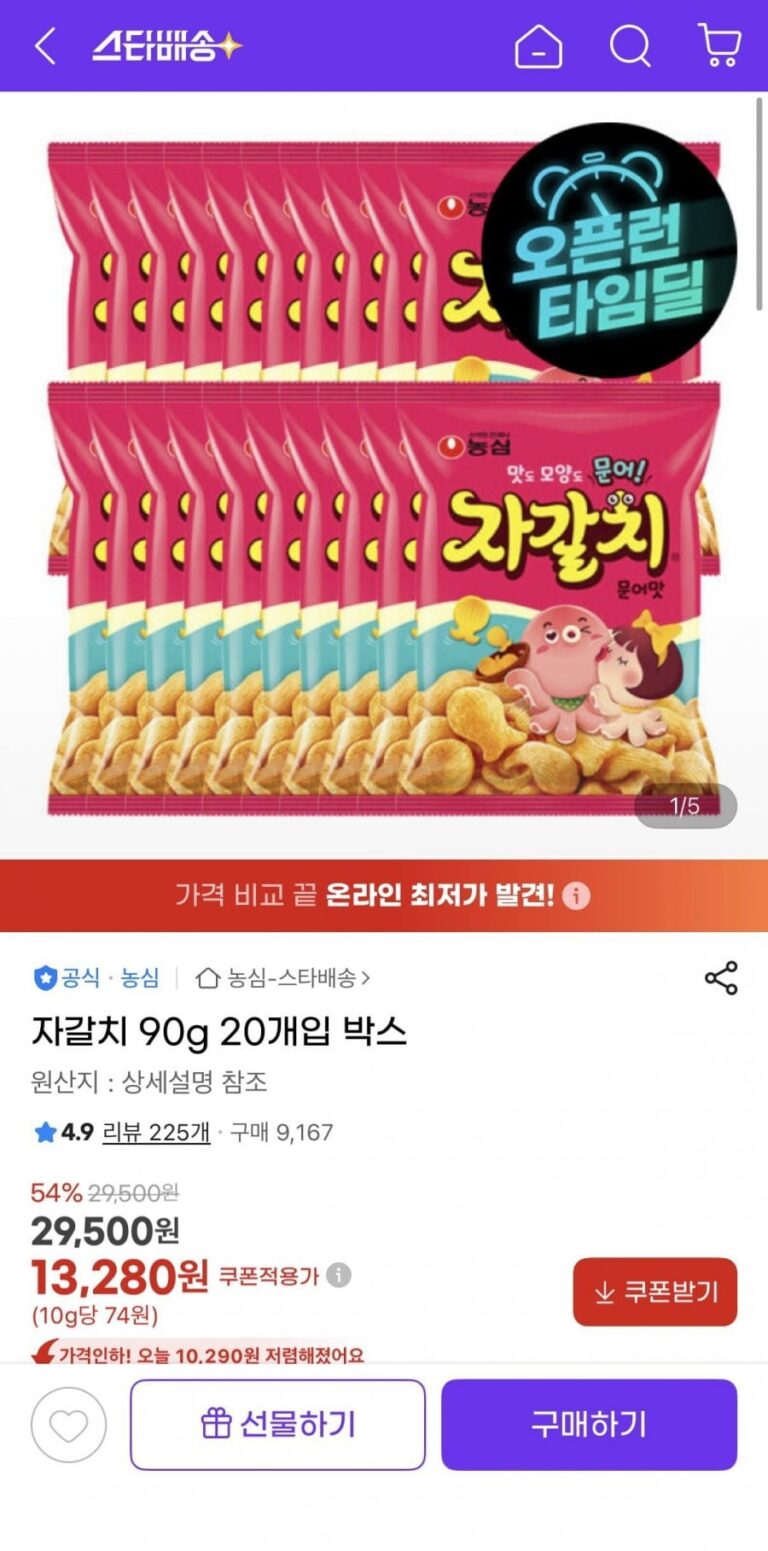Viewport: 768px width, 1551px height.
Task: Open the home icon in the top bar
Action: pos(538,46)
